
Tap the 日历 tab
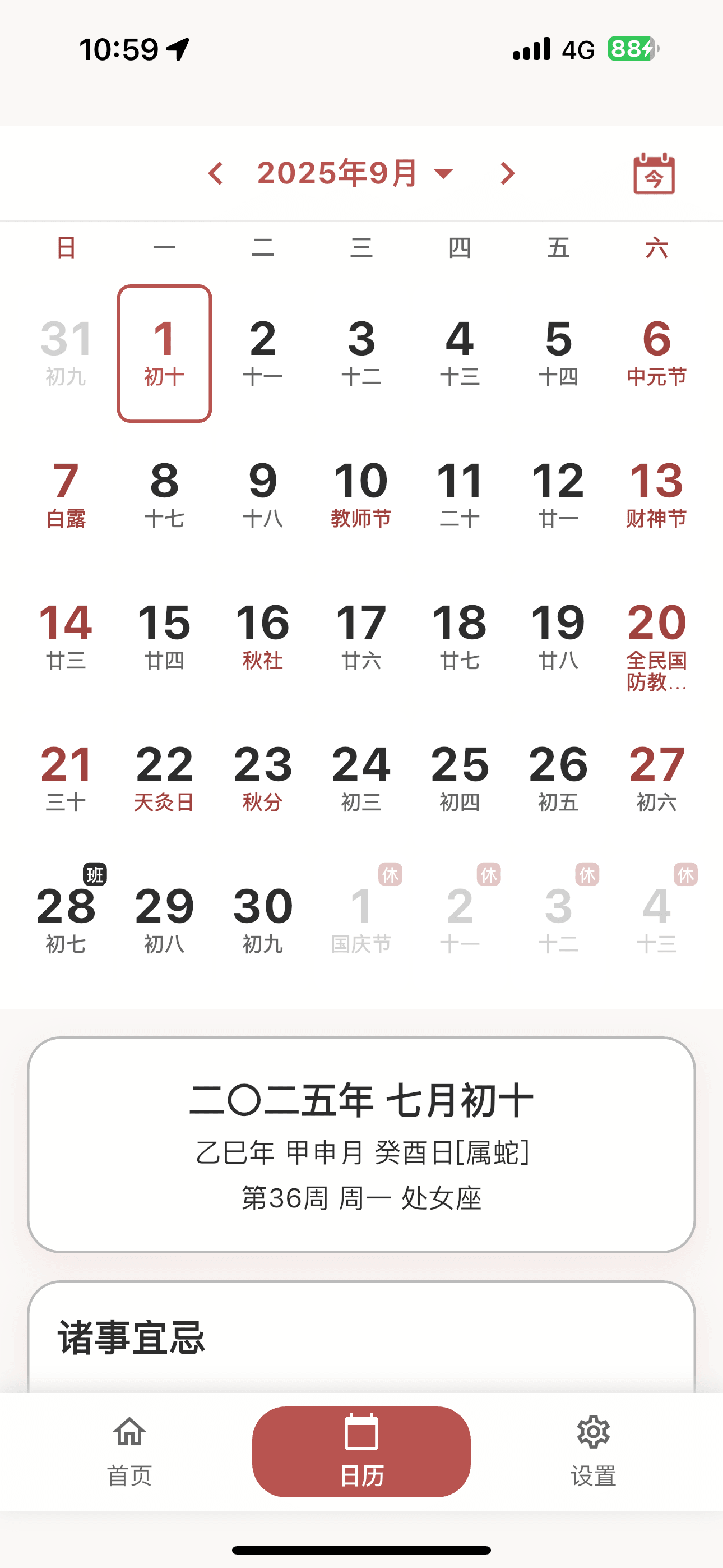(x=361, y=1451)
